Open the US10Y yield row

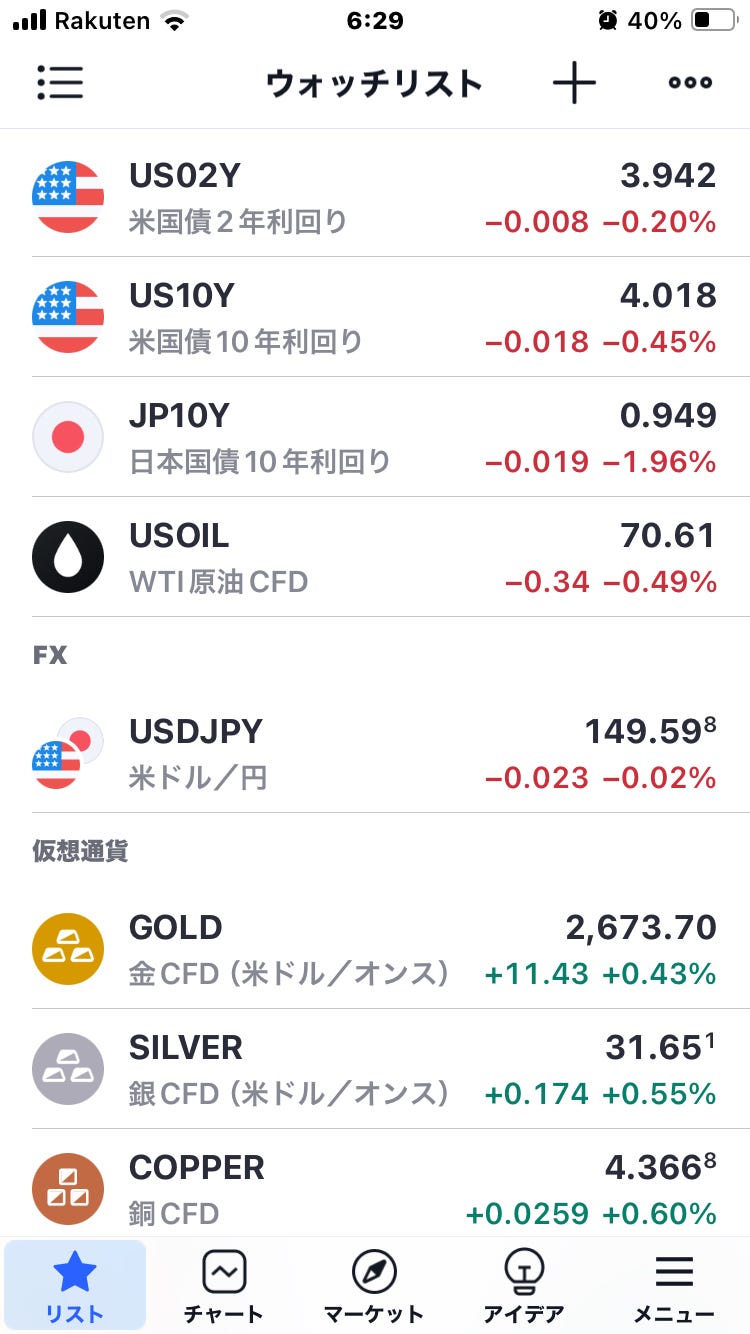375,317
